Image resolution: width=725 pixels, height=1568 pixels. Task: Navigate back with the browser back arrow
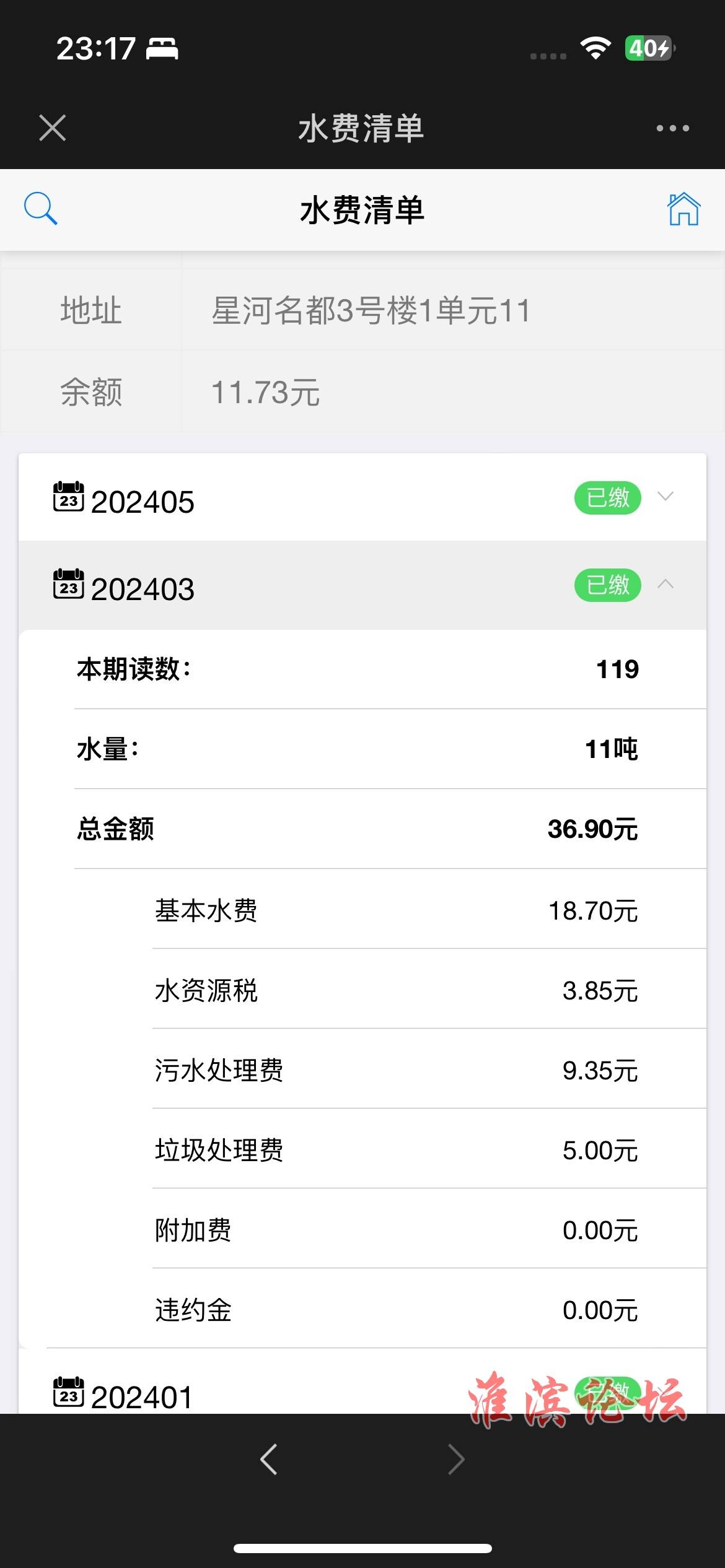[x=268, y=1459]
